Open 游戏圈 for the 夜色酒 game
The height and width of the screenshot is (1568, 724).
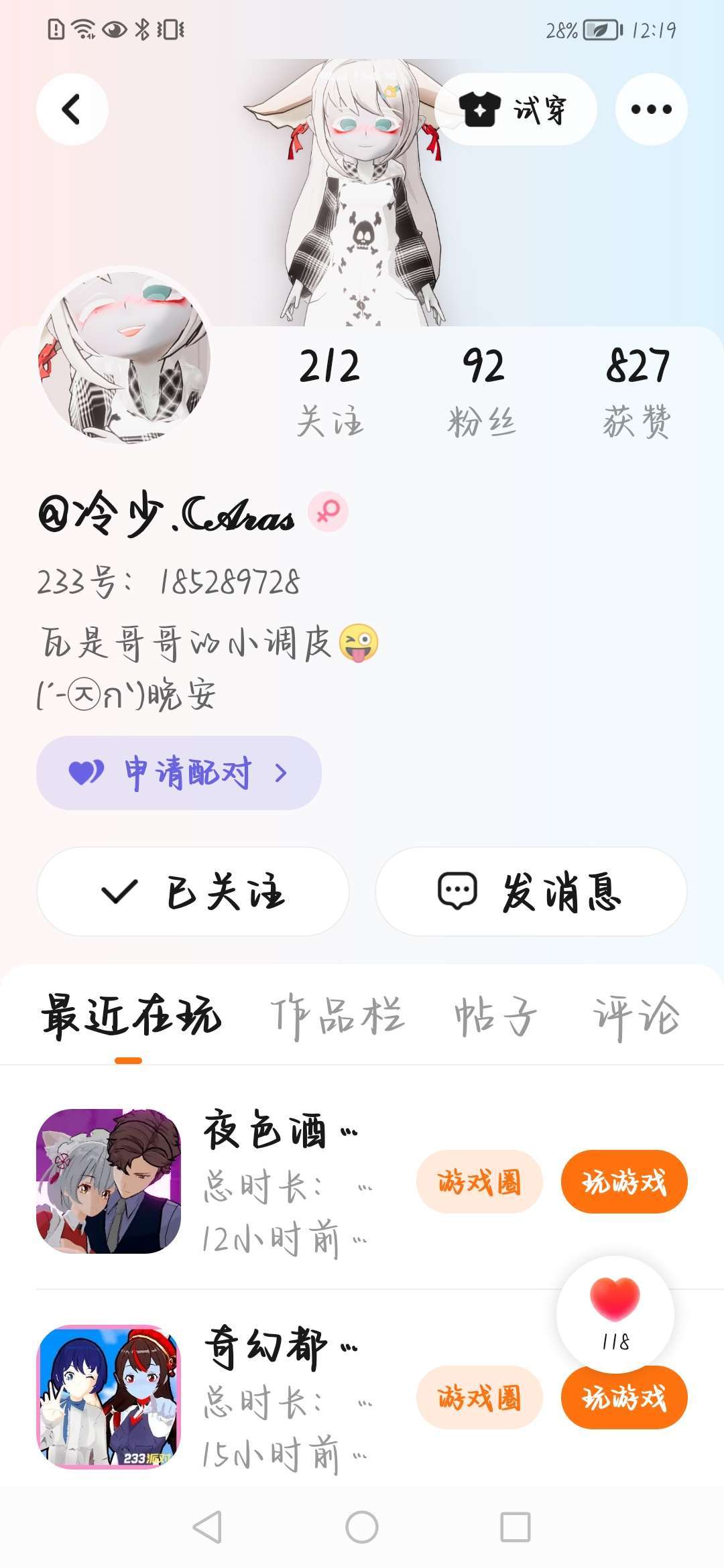[x=479, y=1182]
